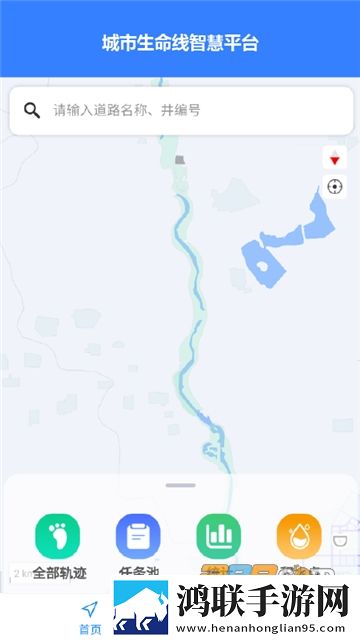
Task: Open the orange water drop icon
Action: [299, 536]
